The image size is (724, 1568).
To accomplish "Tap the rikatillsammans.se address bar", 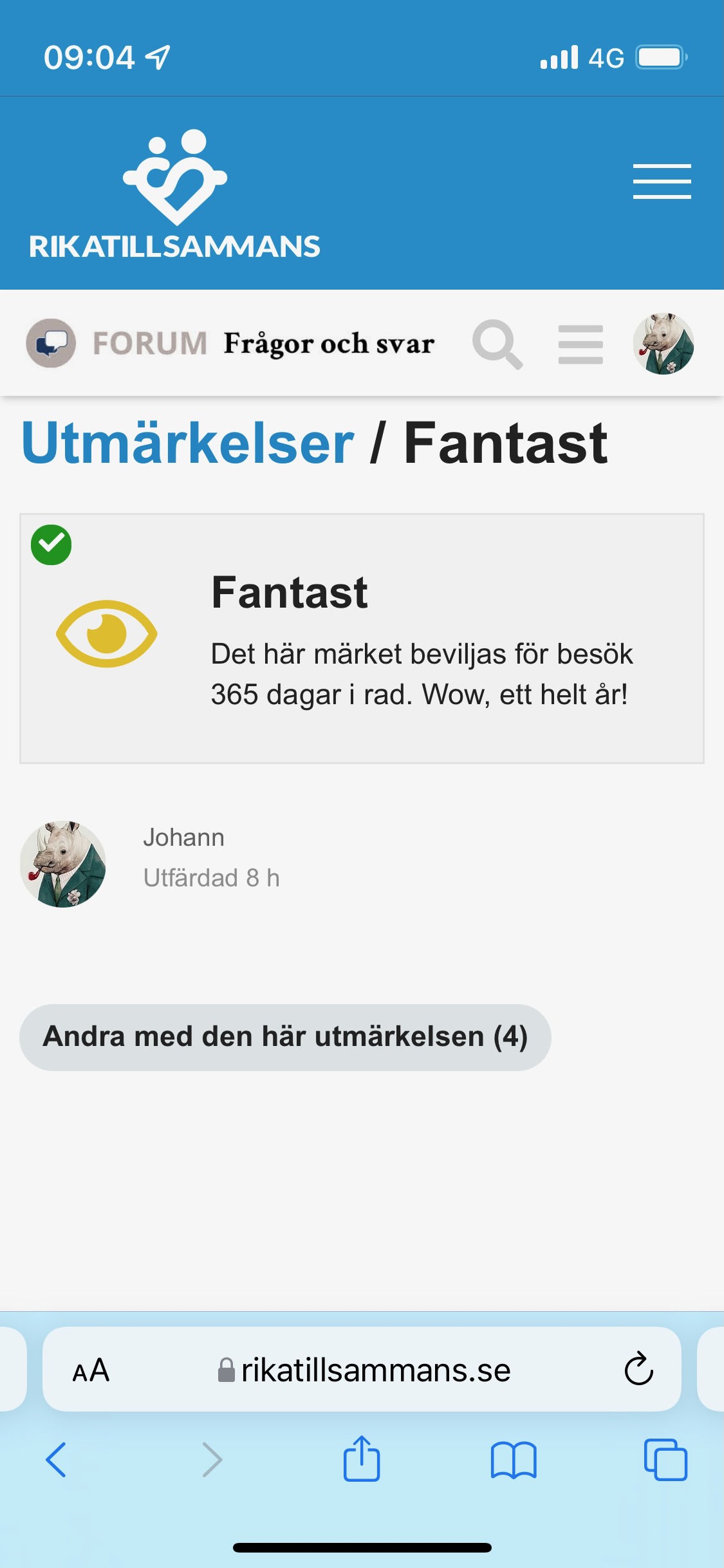I will point(364,1370).
